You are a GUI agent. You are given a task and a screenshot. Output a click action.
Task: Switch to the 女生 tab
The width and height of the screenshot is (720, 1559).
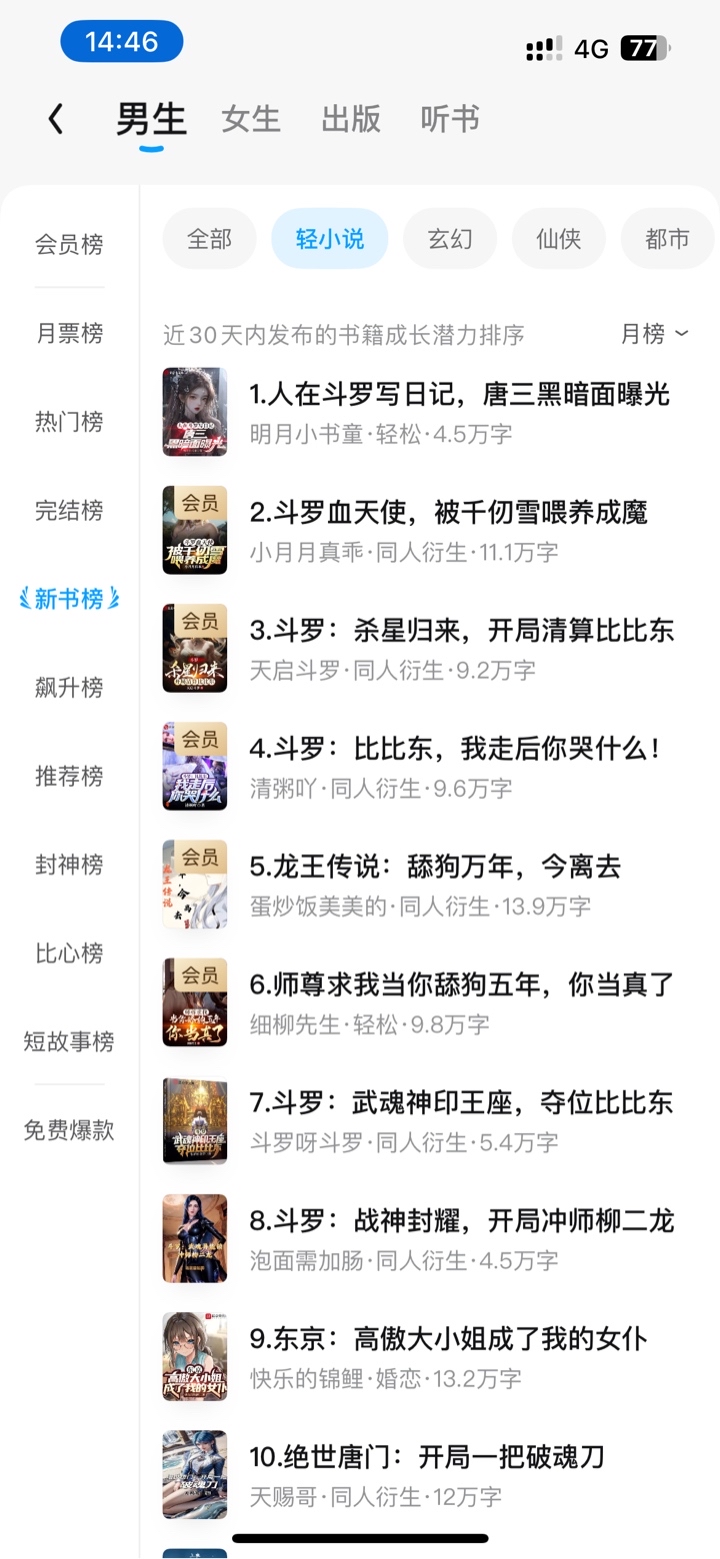tap(250, 119)
